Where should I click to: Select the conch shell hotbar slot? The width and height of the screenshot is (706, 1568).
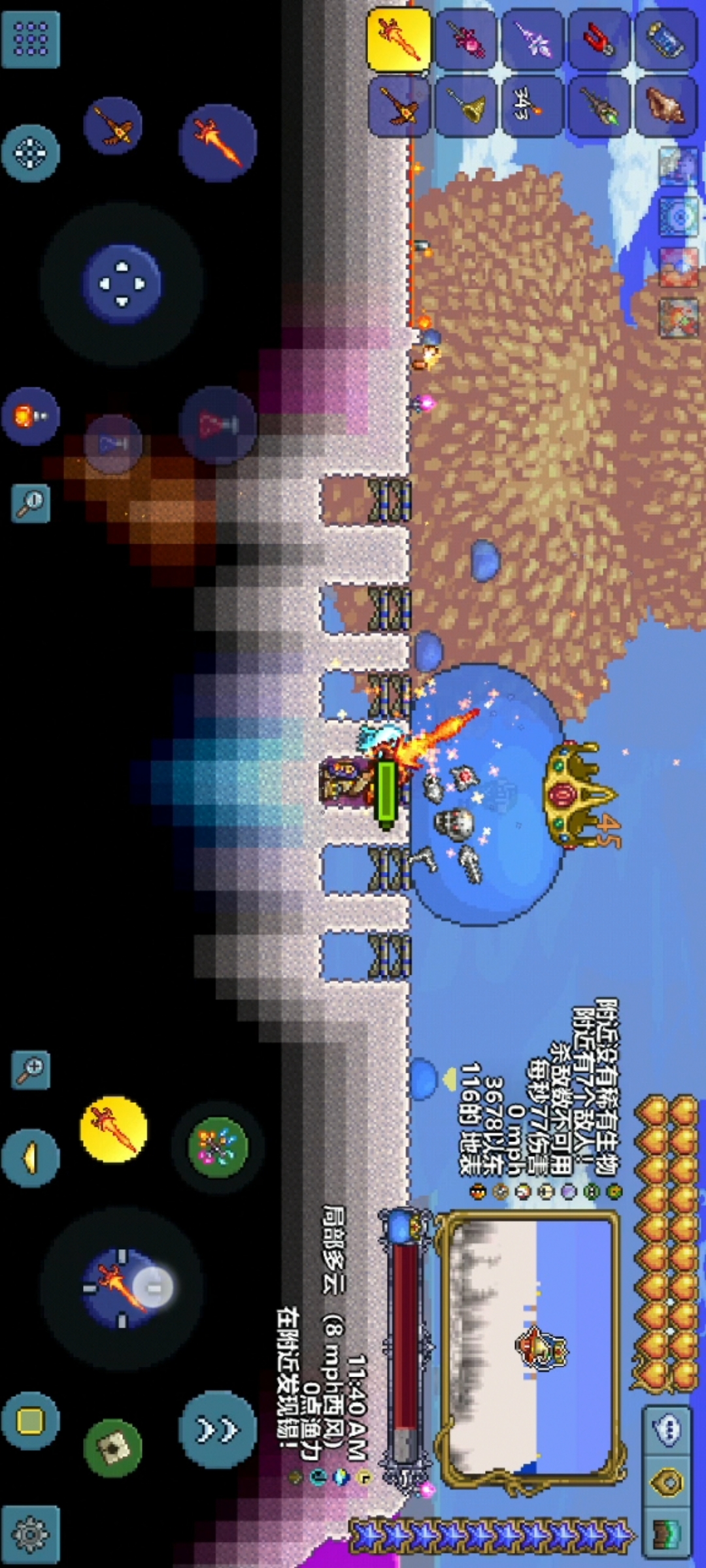click(x=665, y=105)
